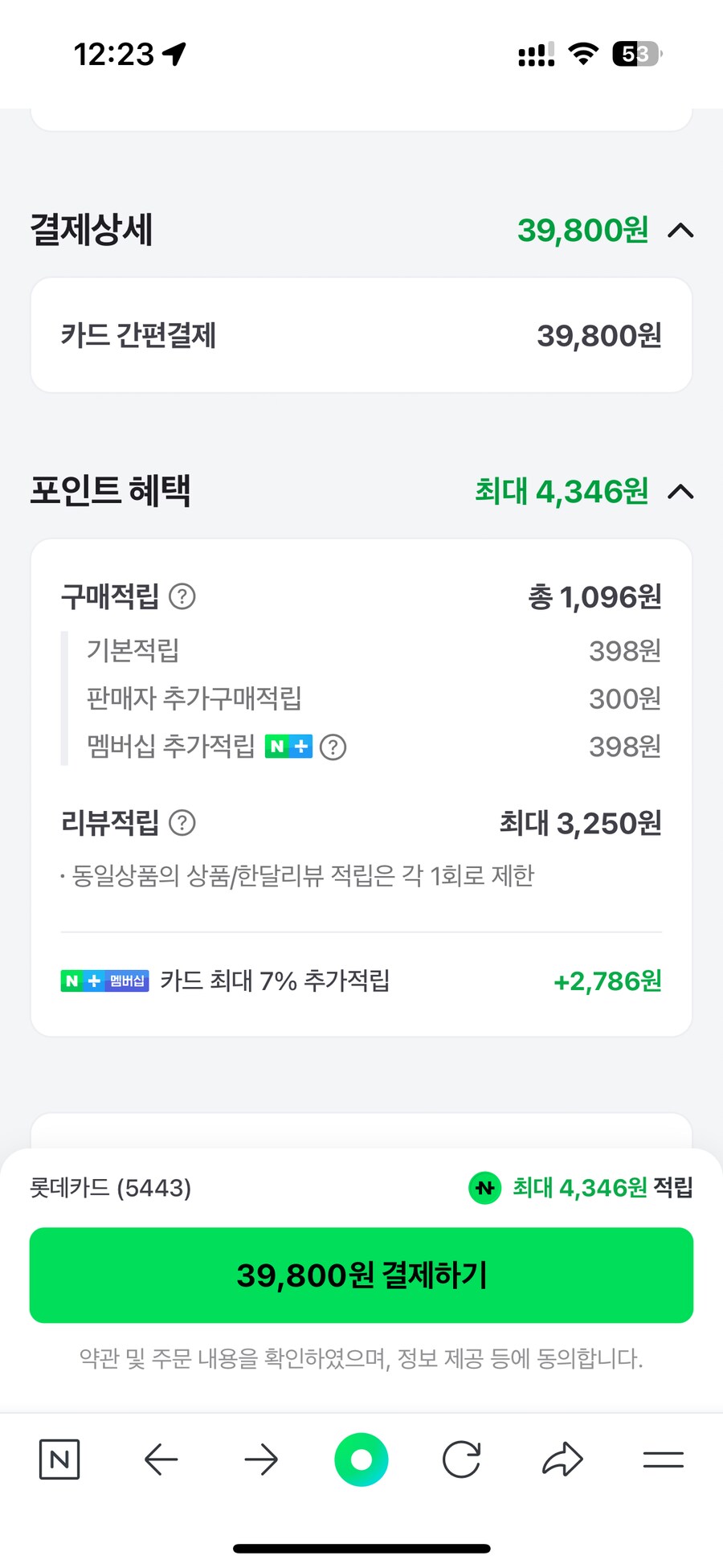Tap the forward arrow in the navigation bar

[261, 1460]
